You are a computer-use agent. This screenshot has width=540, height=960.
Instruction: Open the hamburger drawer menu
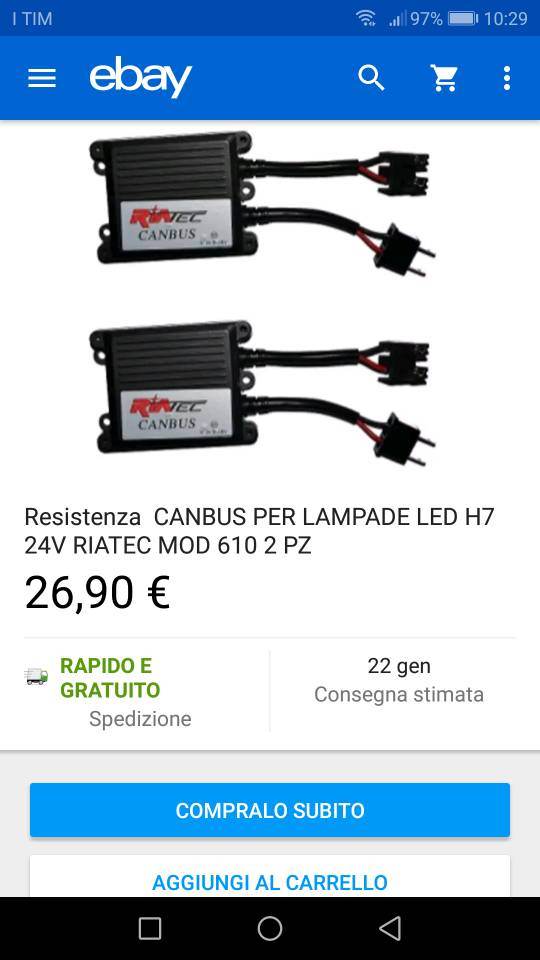coord(42,78)
